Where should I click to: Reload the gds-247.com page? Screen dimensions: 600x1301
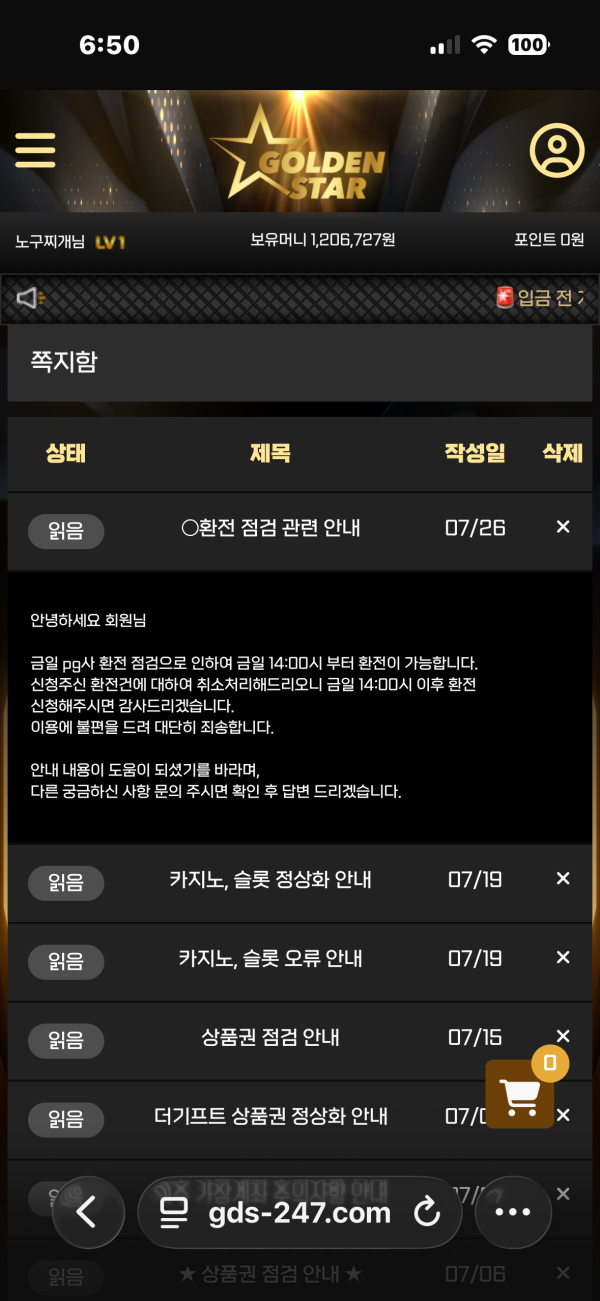tap(427, 1213)
